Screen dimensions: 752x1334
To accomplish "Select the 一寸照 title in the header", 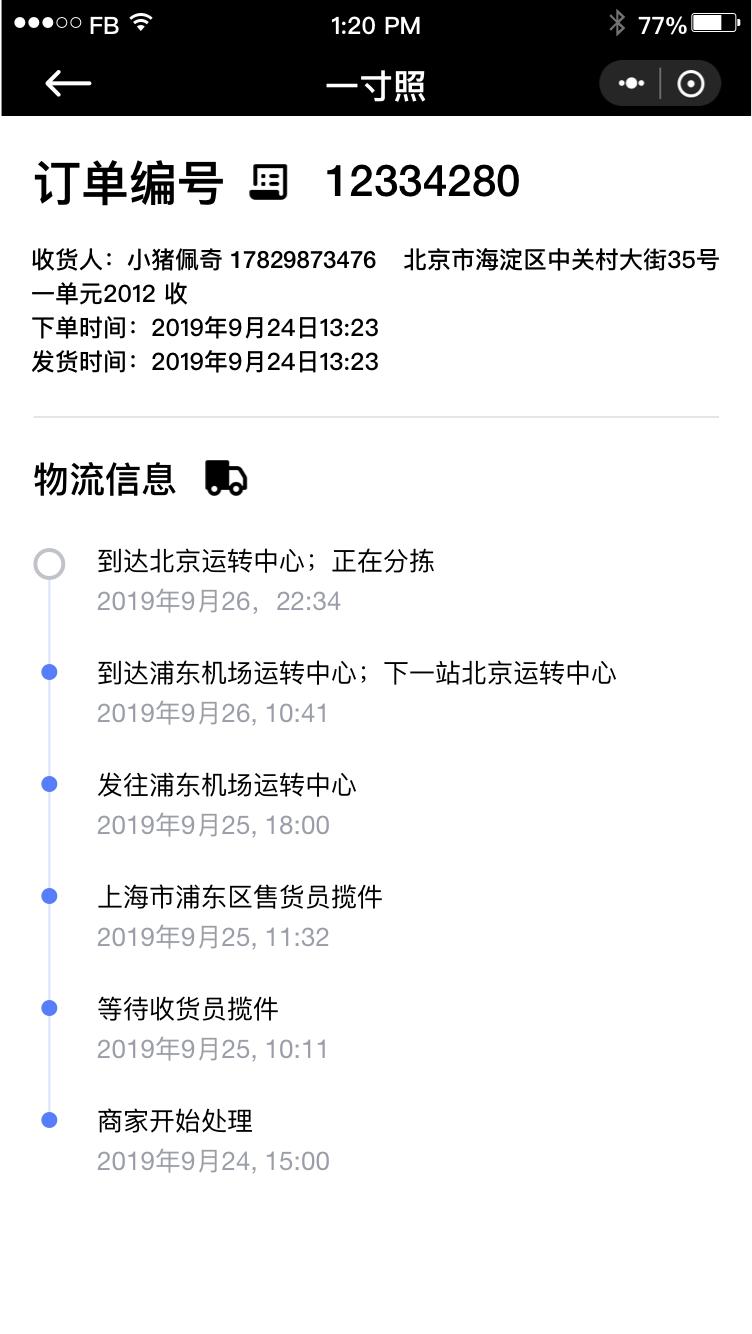I will pos(376,84).
